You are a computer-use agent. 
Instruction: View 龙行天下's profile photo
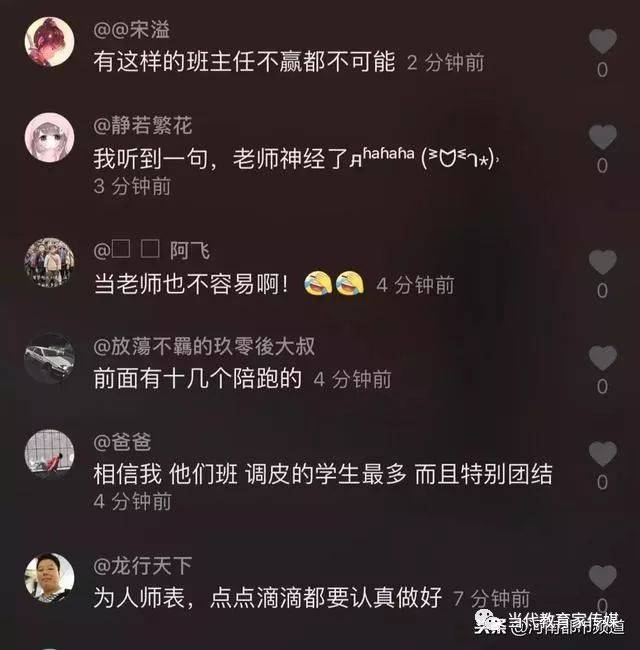pyautogui.click(x=49, y=577)
